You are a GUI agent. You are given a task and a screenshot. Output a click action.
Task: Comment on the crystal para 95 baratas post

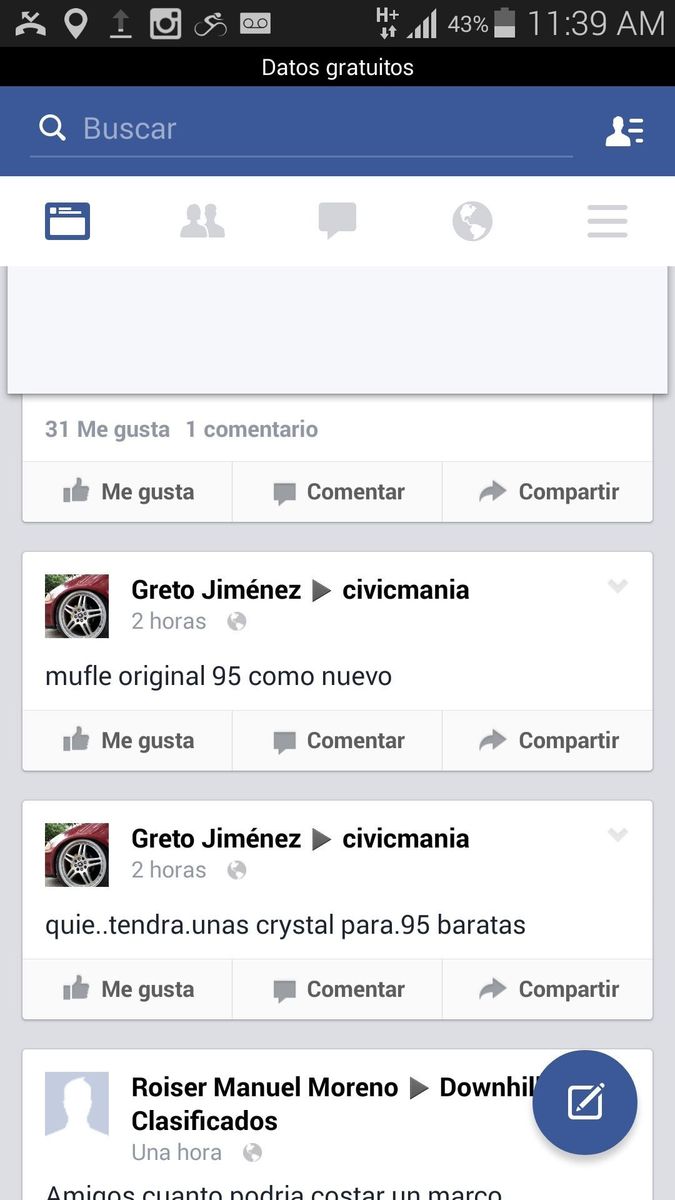pos(338,990)
